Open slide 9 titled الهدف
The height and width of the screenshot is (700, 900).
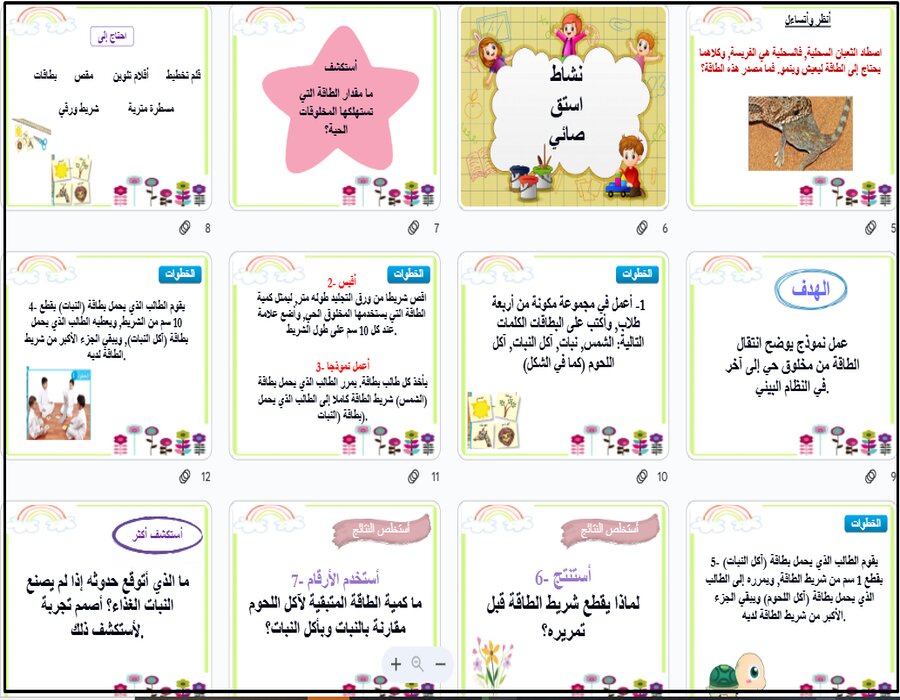792,355
